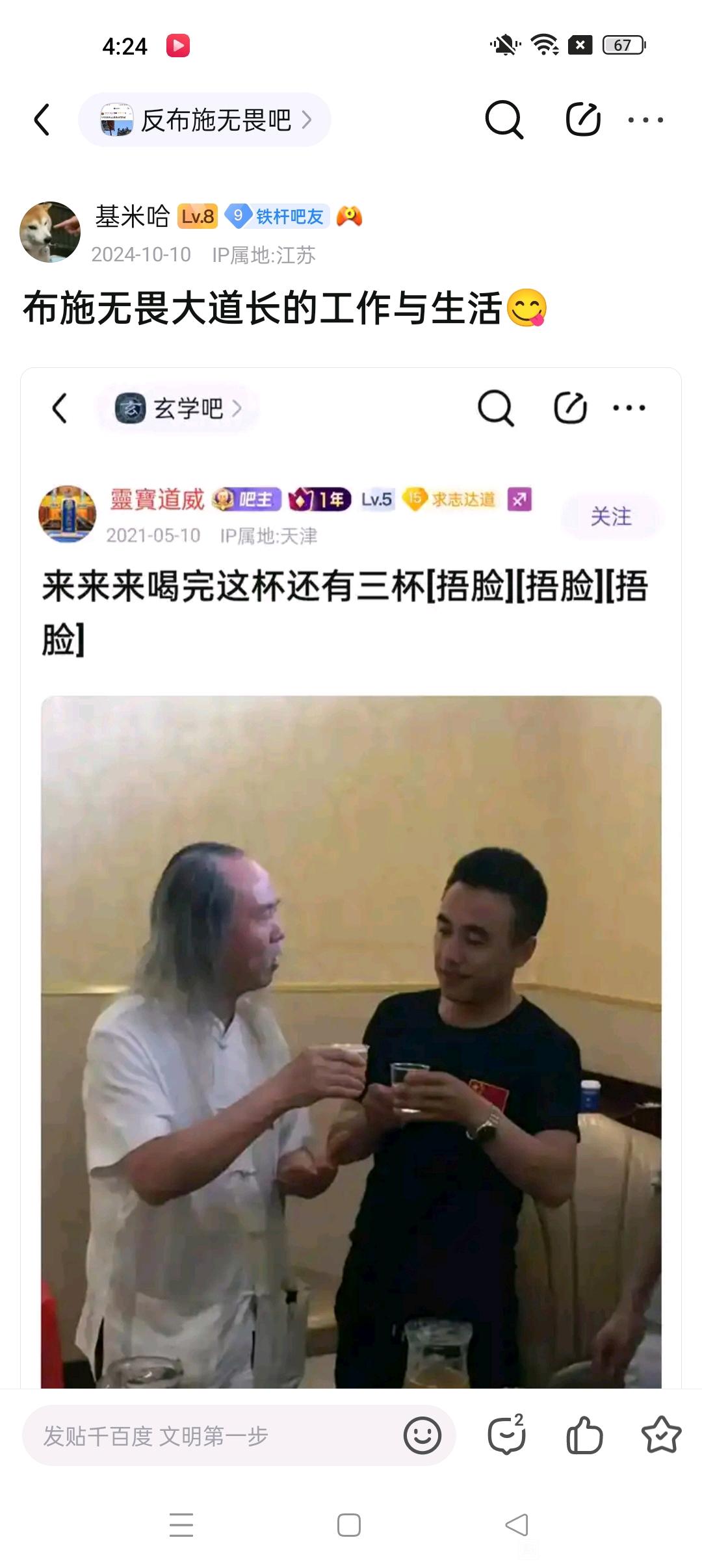Tap the system home button
Viewport: 702px width, 1568px height.
(x=349, y=1525)
